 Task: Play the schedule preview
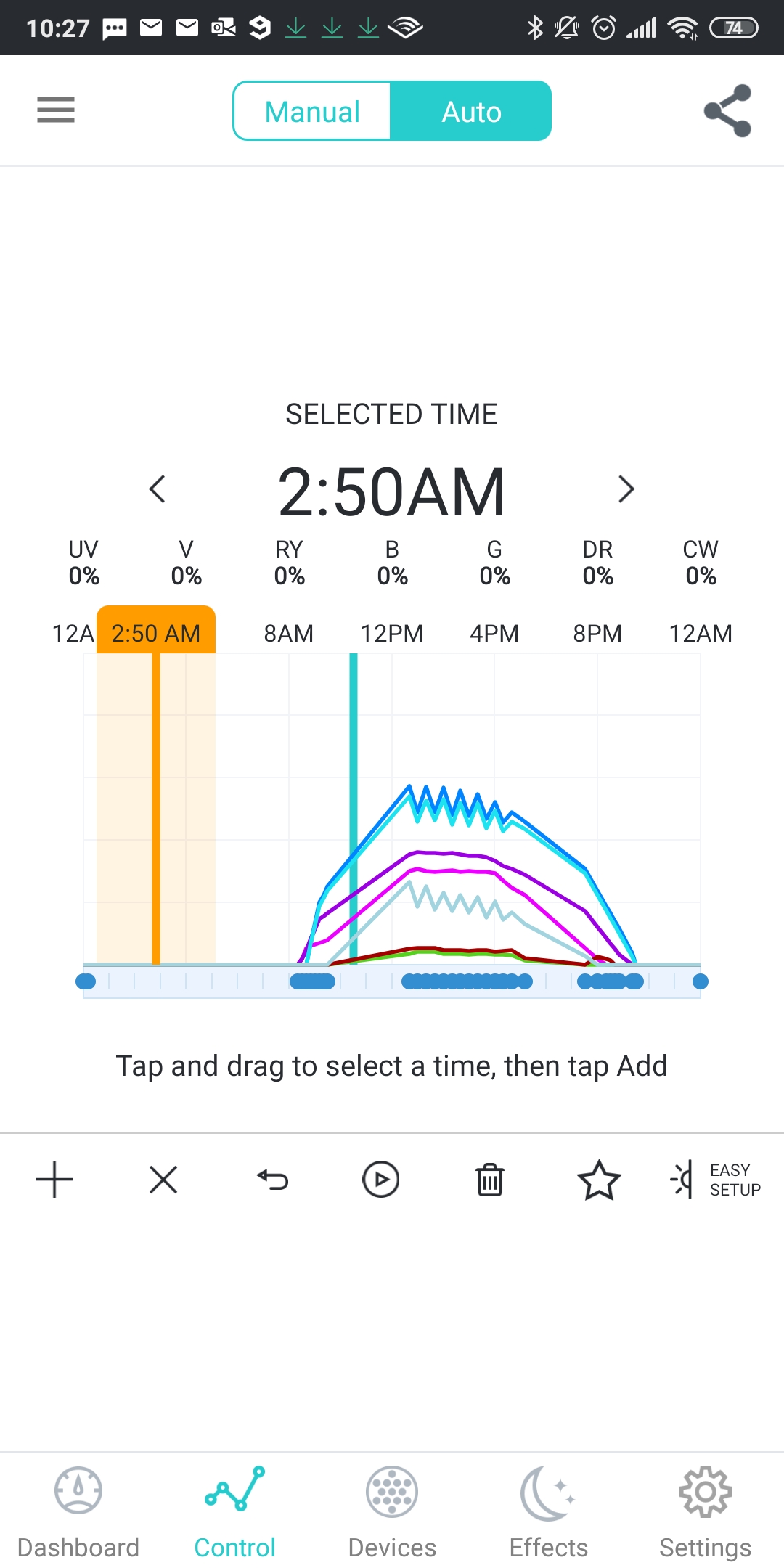[x=381, y=1180]
